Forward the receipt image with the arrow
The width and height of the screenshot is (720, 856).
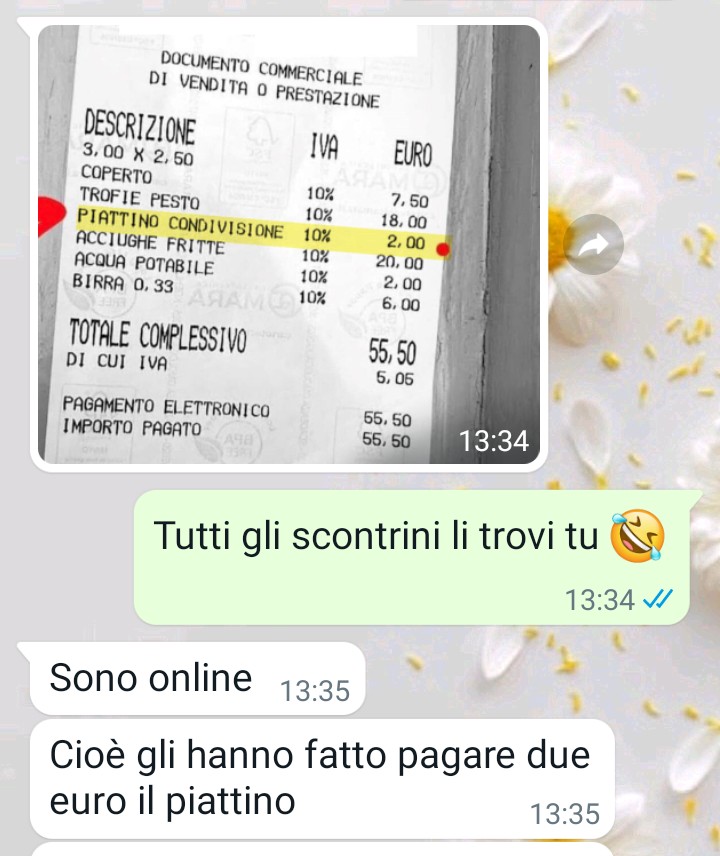[594, 244]
